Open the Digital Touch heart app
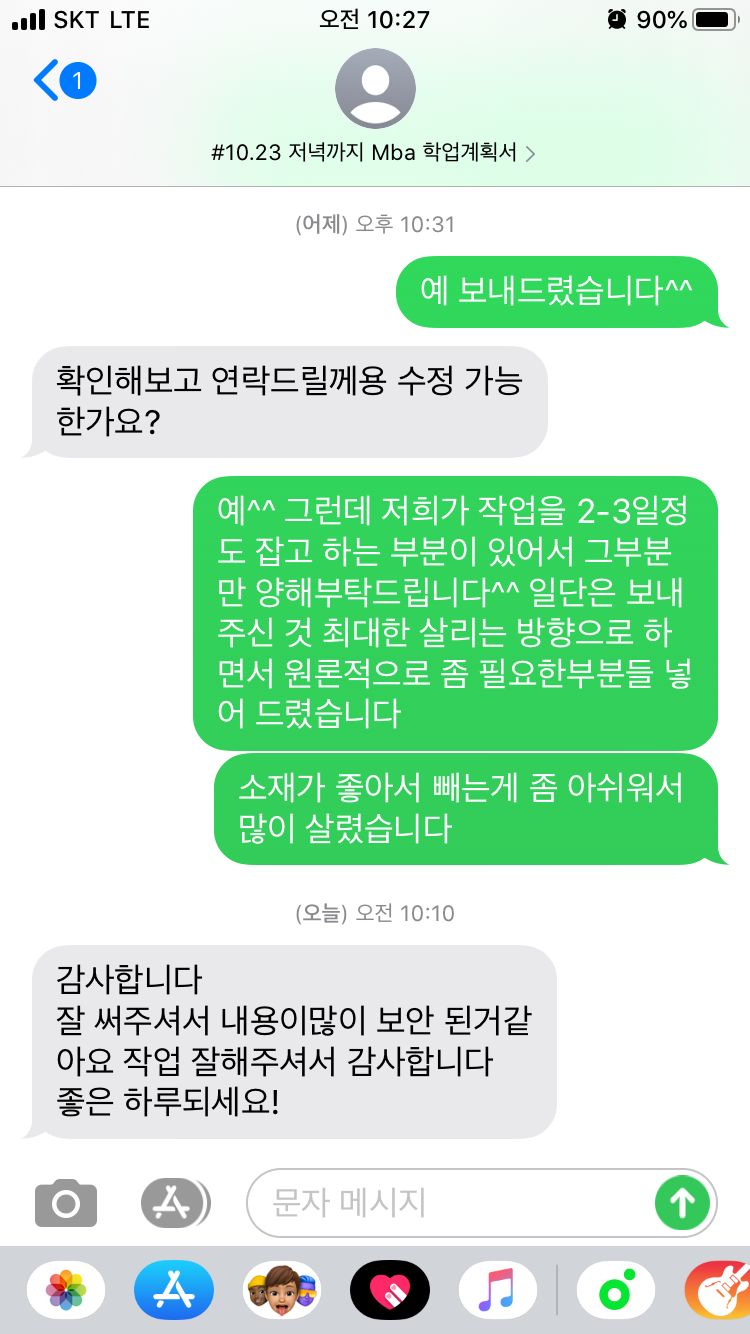This screenshot has height=1334, width=750. pyautogui.click(x=390, y=1290)
